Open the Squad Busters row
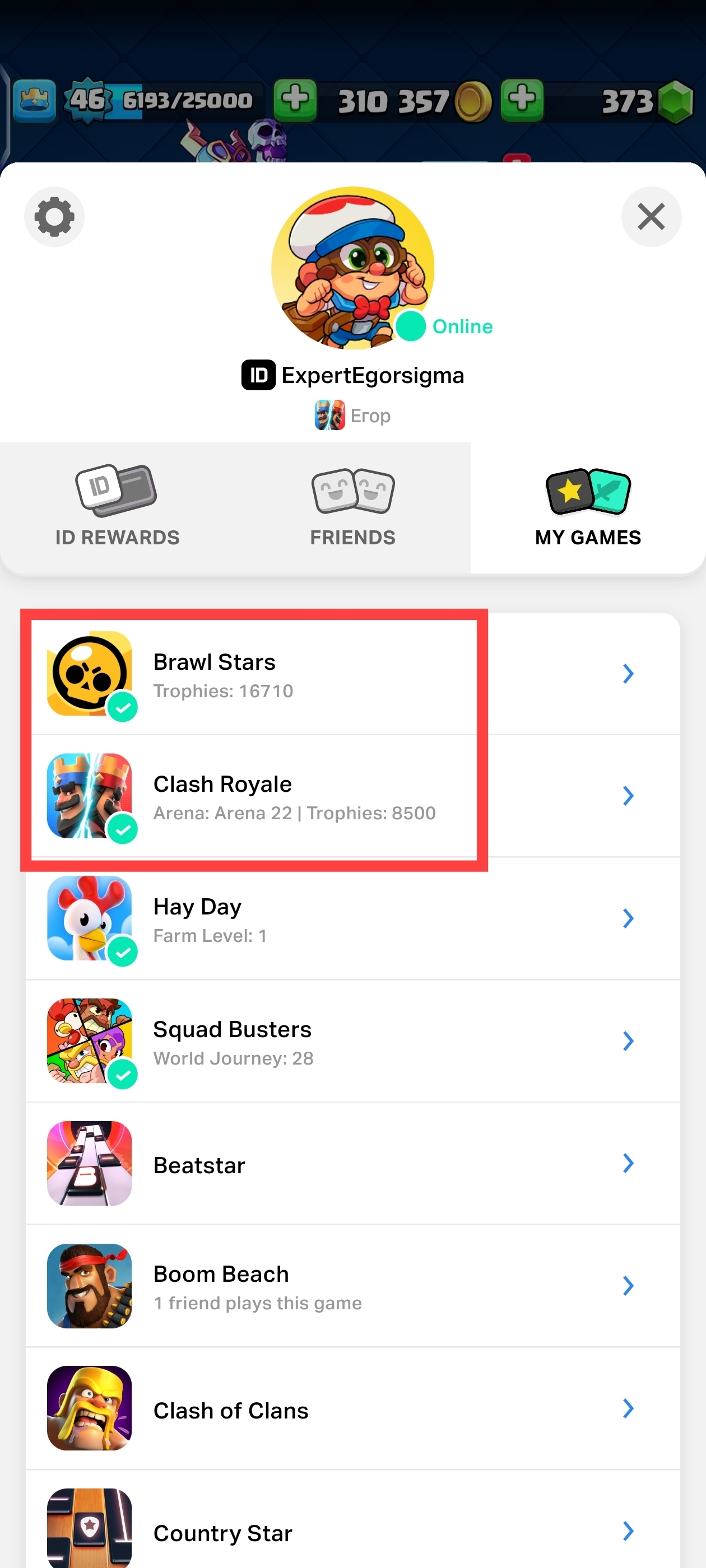The width and height of the screenshot is (706, 1568). [x=352, y=1041]
